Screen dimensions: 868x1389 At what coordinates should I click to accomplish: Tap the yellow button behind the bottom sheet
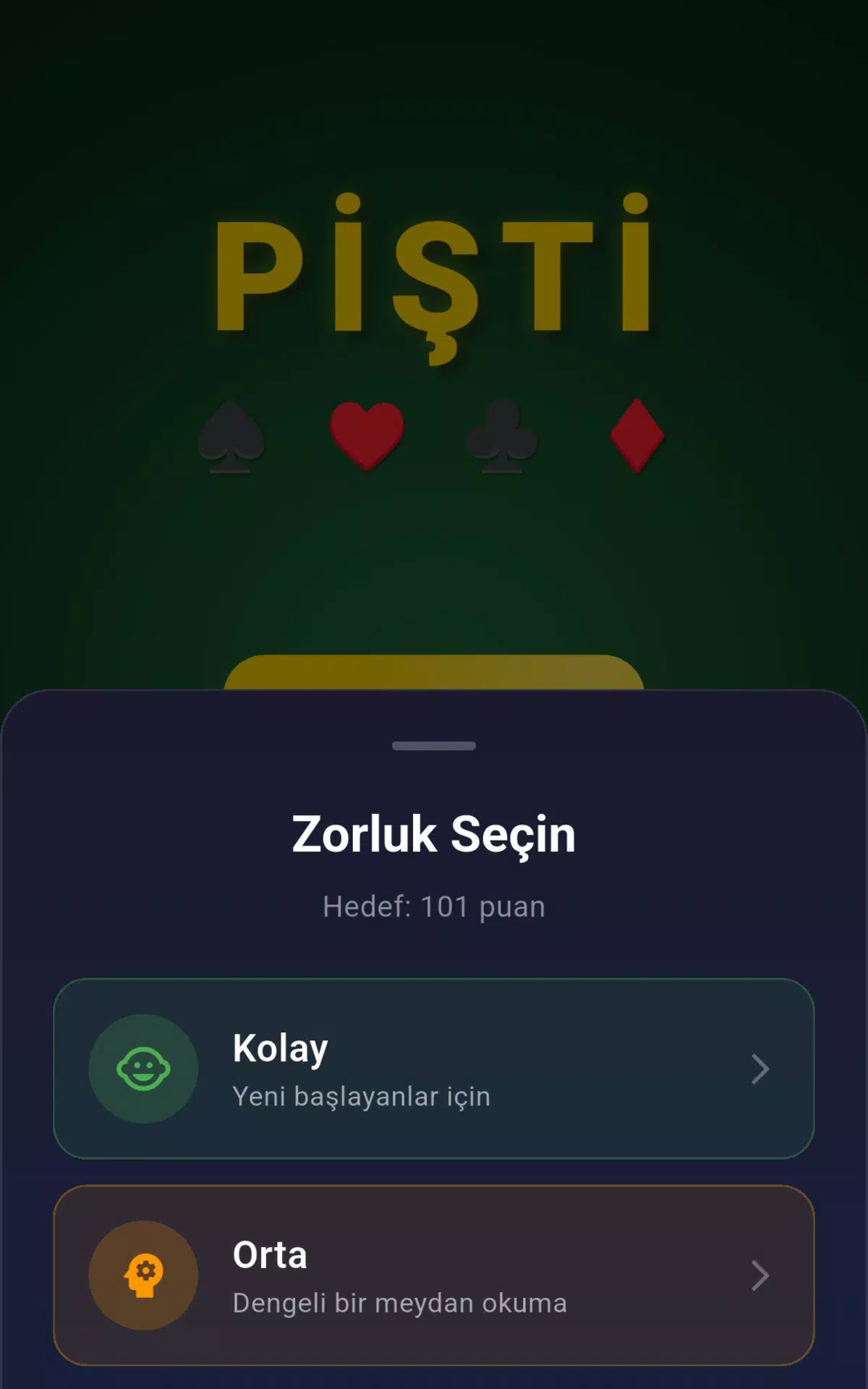click(x=434, y=676)
